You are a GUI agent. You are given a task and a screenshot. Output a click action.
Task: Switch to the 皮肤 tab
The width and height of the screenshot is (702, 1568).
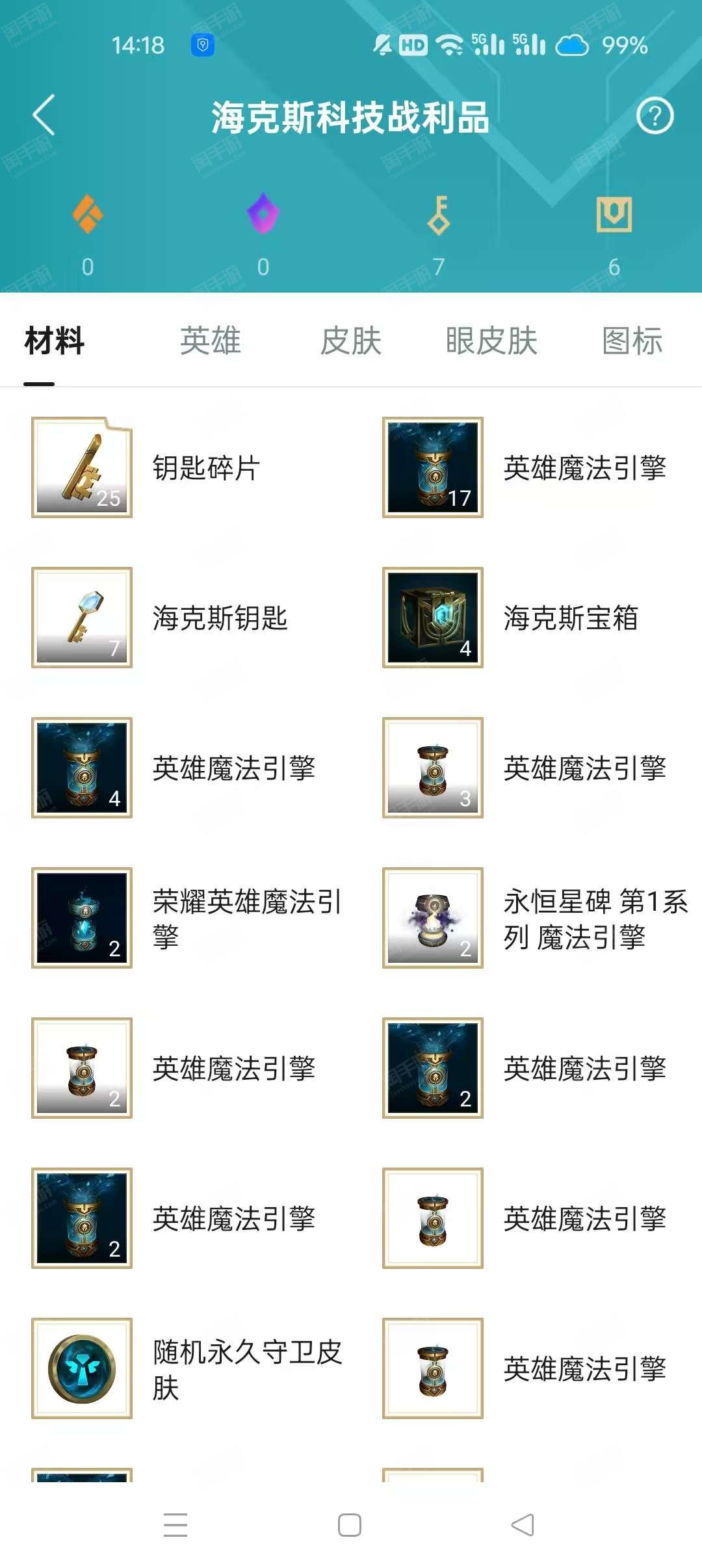click(350, 341)
